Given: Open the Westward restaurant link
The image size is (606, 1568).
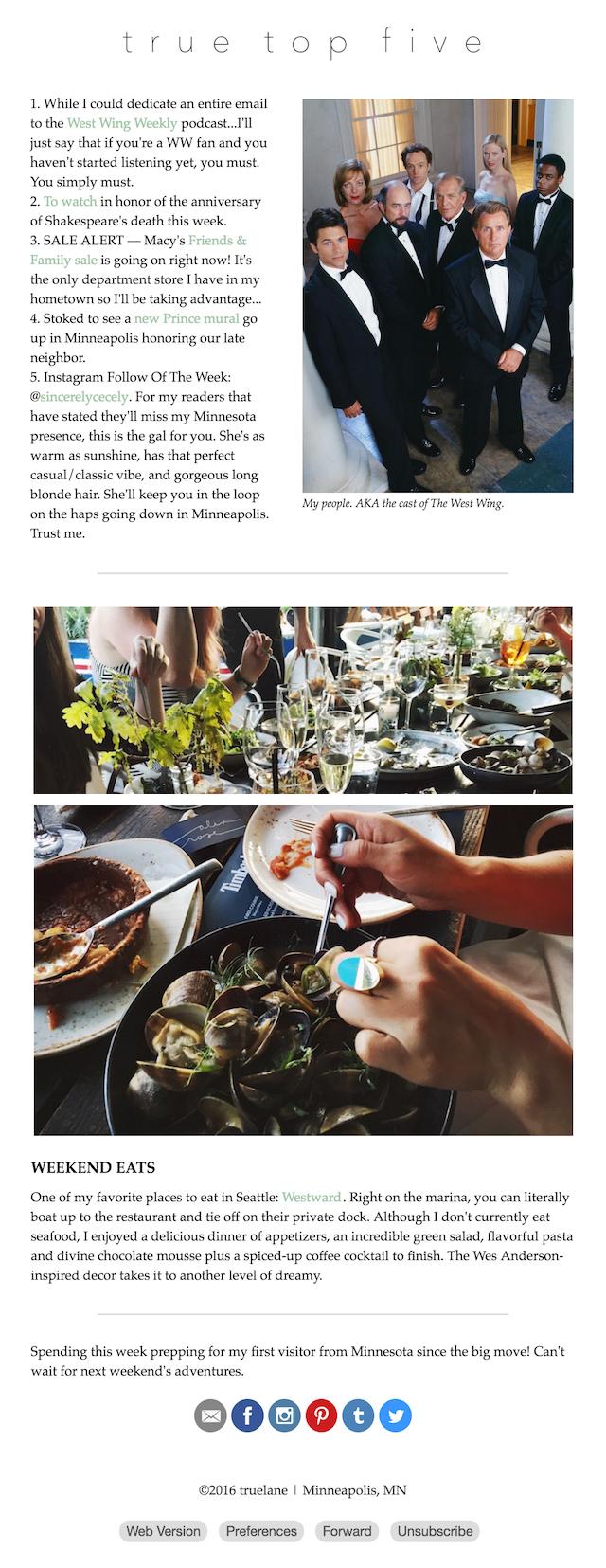Looking at the screenshot, I should pyautogui.click(x=311, y=1198).
